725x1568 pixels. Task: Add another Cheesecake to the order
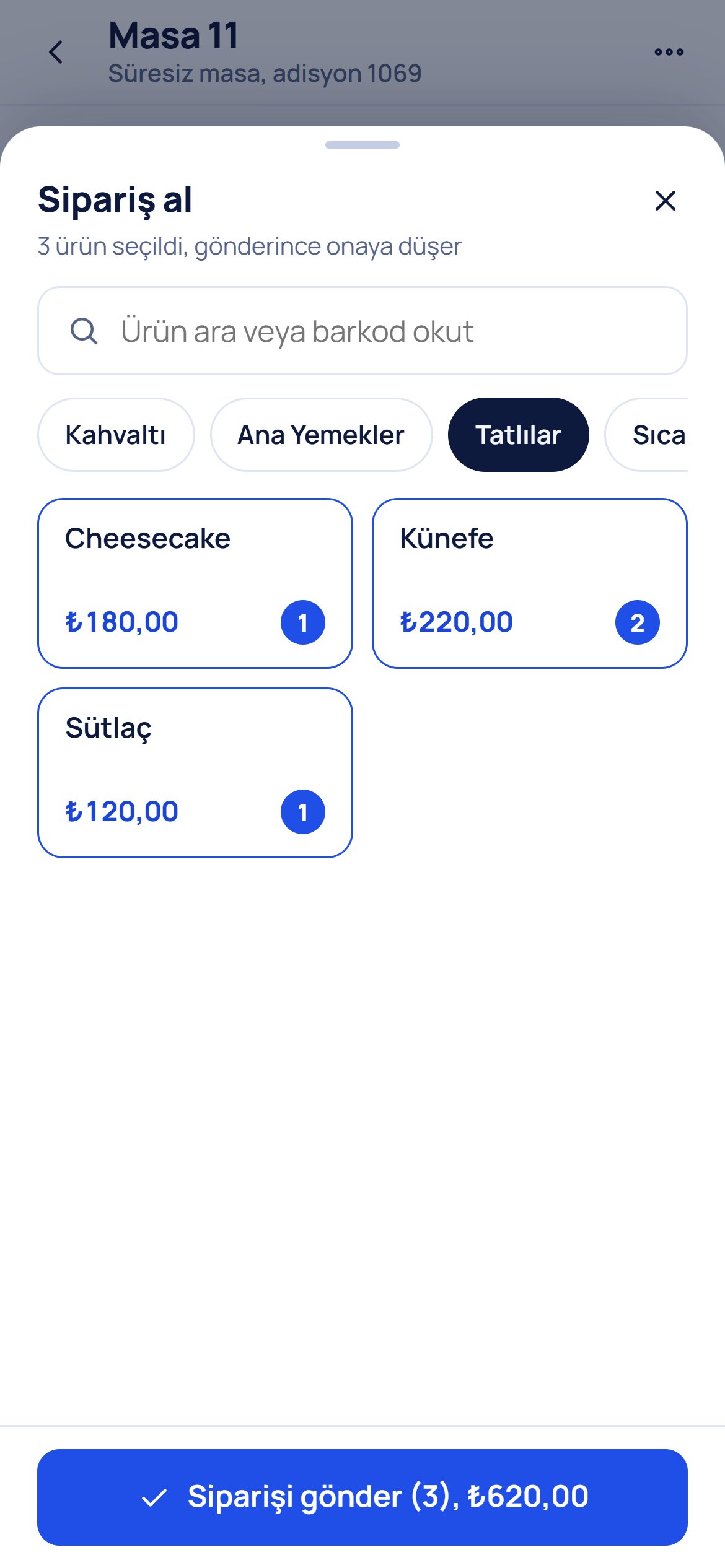[x=195, y=583]
